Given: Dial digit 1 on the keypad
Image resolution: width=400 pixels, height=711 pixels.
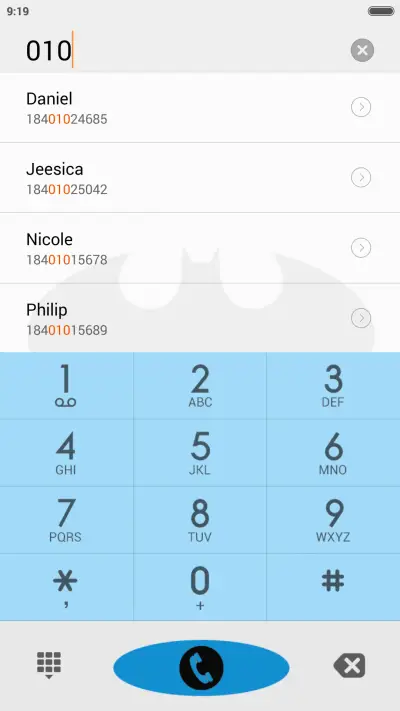Looking at the screenshot, I should [66, 386].
